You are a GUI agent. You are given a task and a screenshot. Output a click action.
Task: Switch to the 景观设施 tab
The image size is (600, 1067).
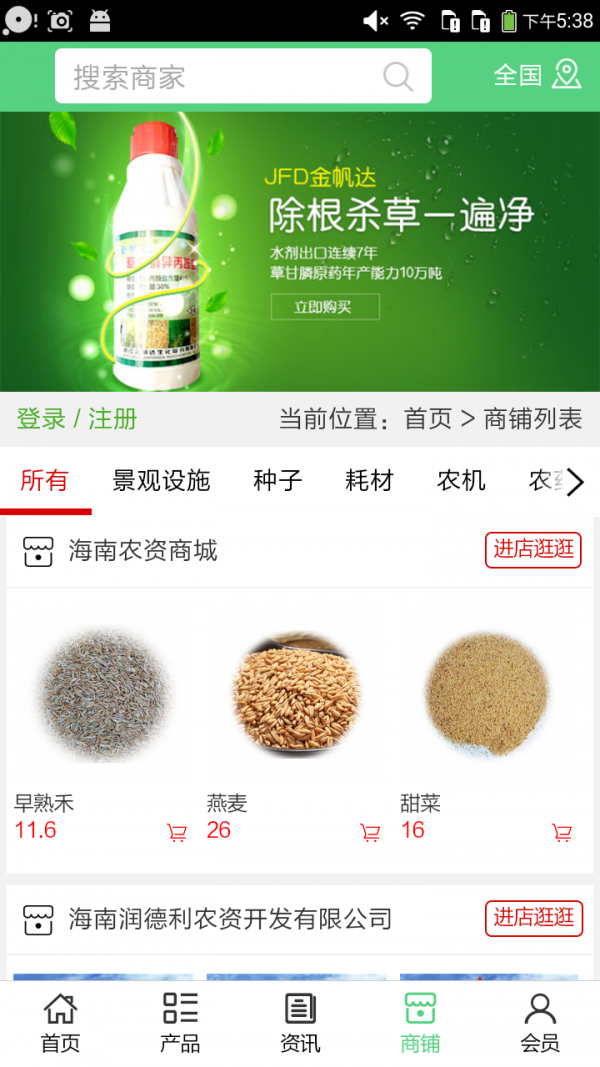pyautogui.click(x=161, y=481)
